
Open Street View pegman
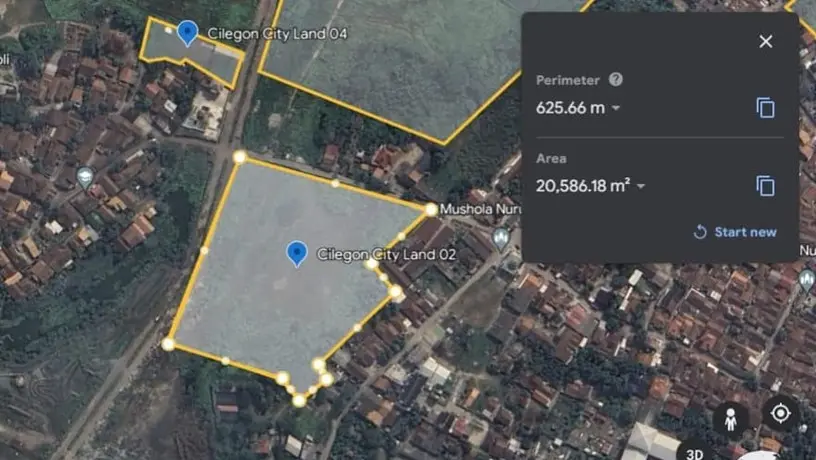click(731, 418)
